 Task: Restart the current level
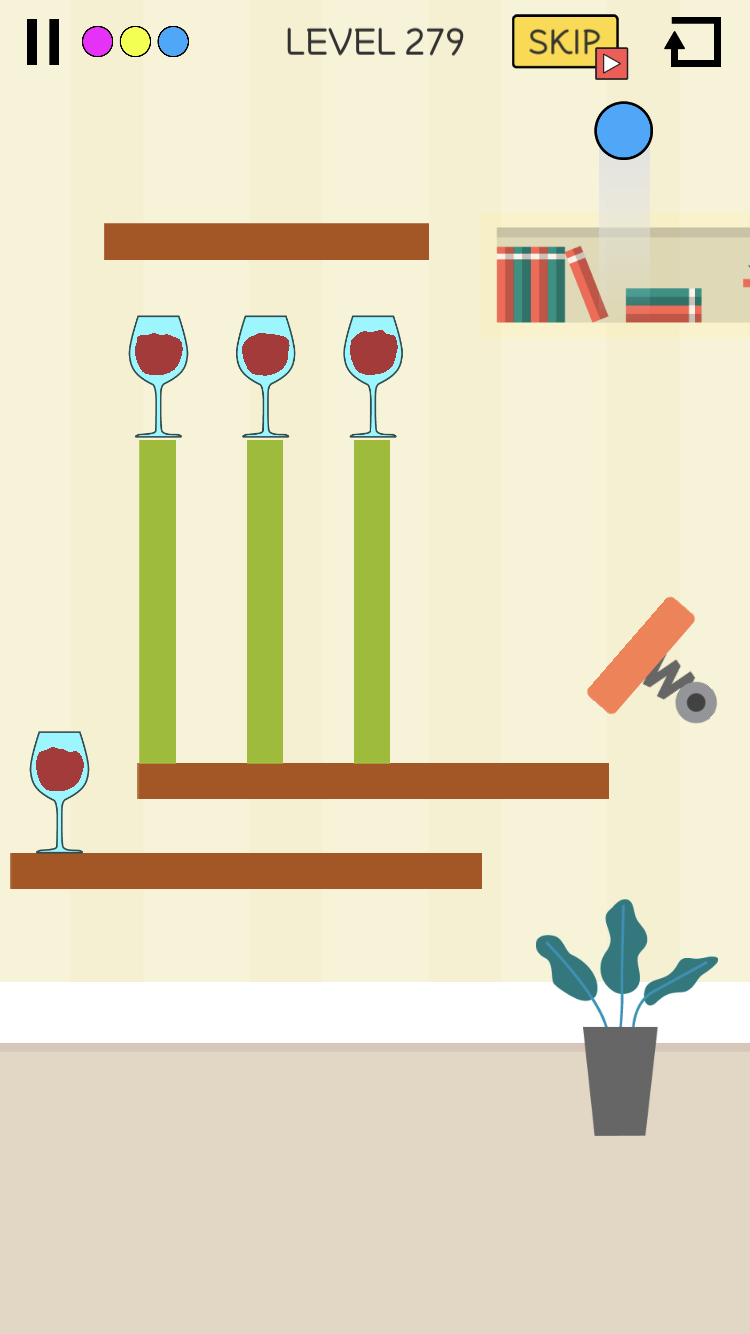click(693, 42)
